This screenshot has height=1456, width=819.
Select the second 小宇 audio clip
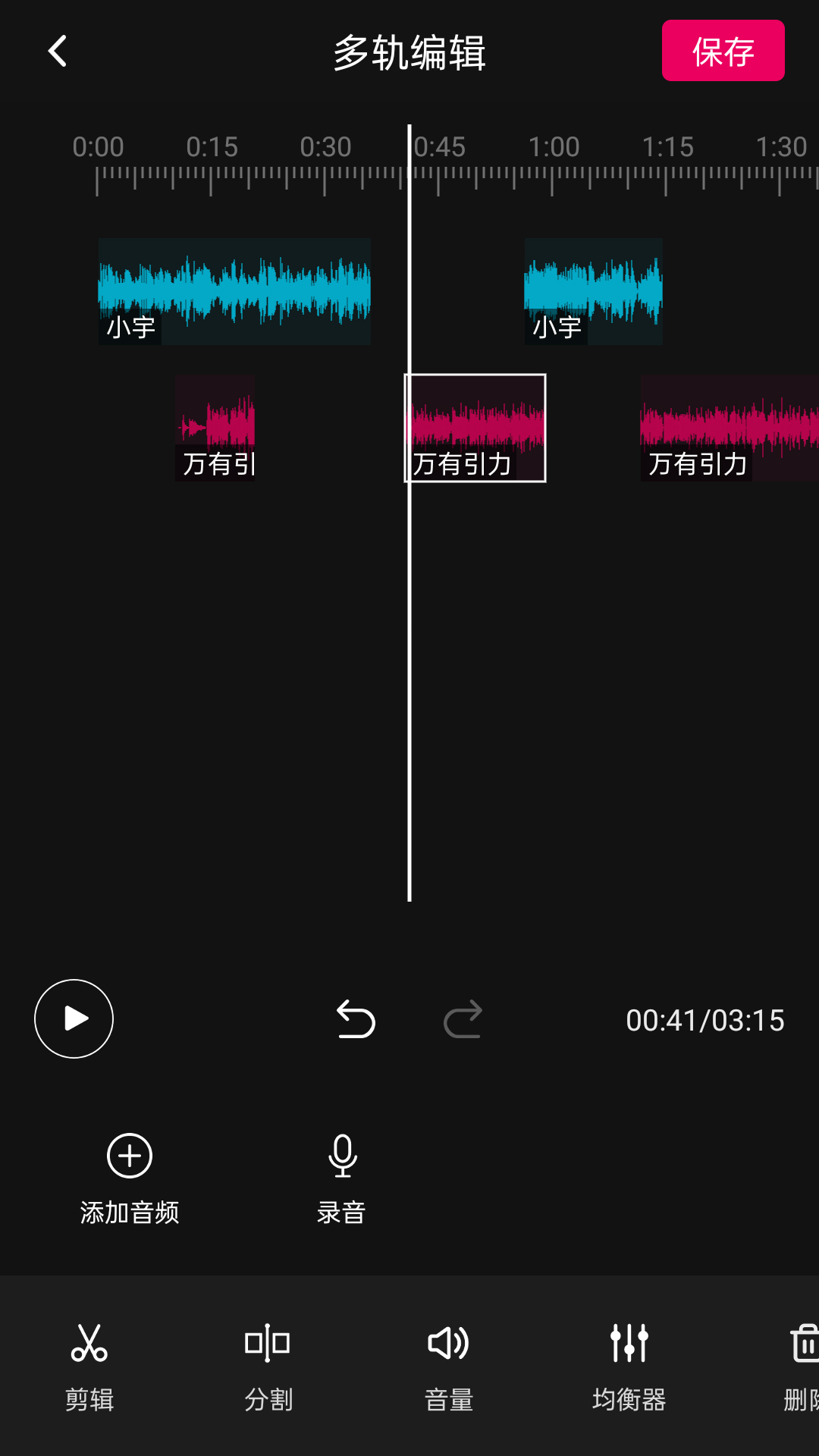point(593,291)
